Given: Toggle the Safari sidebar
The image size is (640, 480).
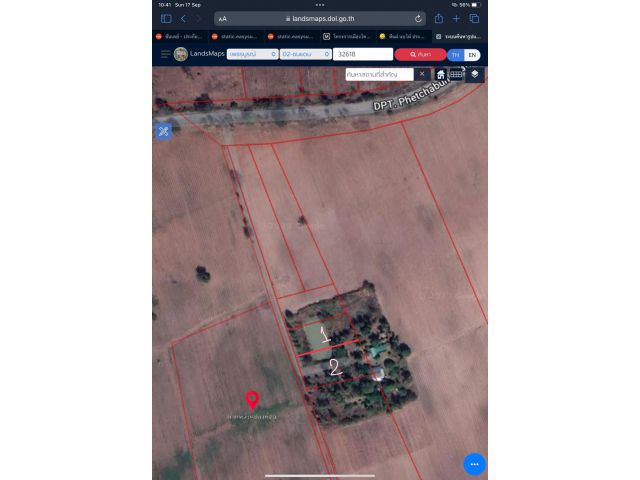Looking at the screenshot, I should tap(166, 18).
